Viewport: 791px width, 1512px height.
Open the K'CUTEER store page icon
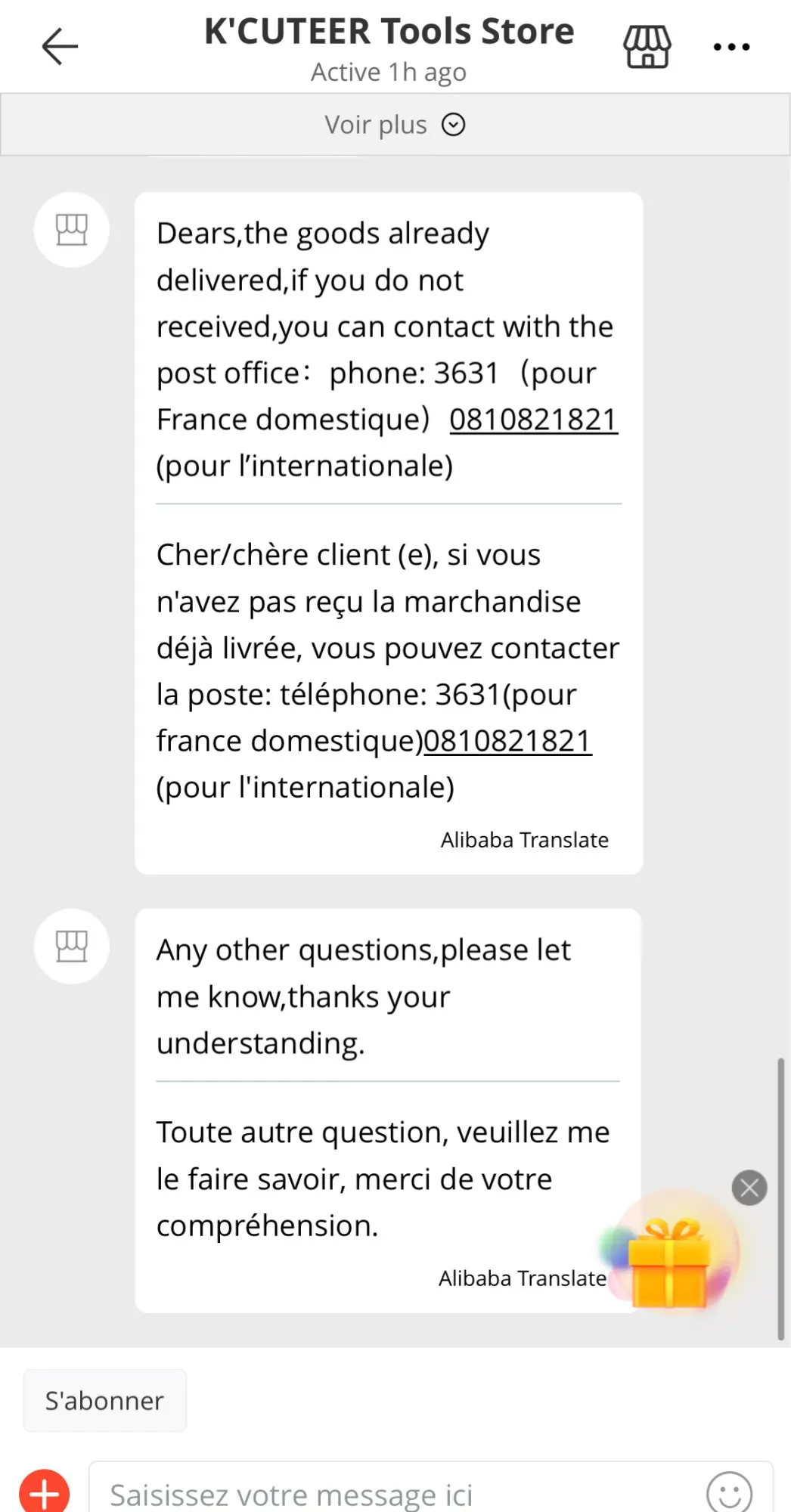coord(647,47)
